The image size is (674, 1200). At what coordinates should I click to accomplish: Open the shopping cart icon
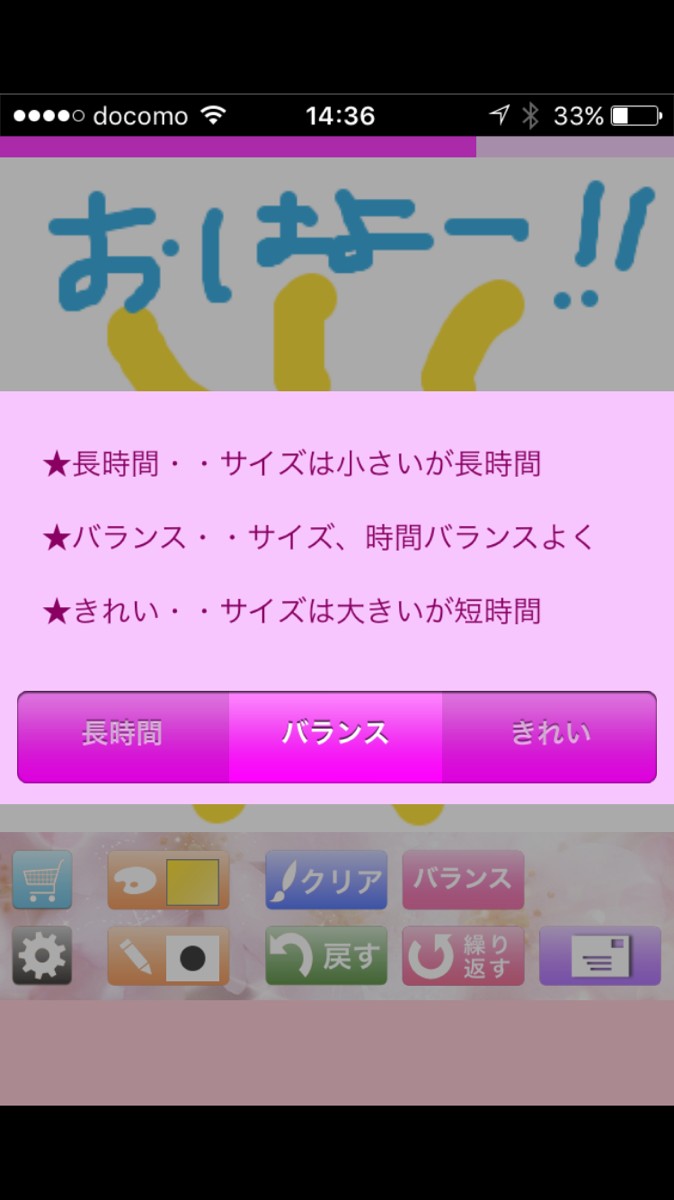coord(42,879)
